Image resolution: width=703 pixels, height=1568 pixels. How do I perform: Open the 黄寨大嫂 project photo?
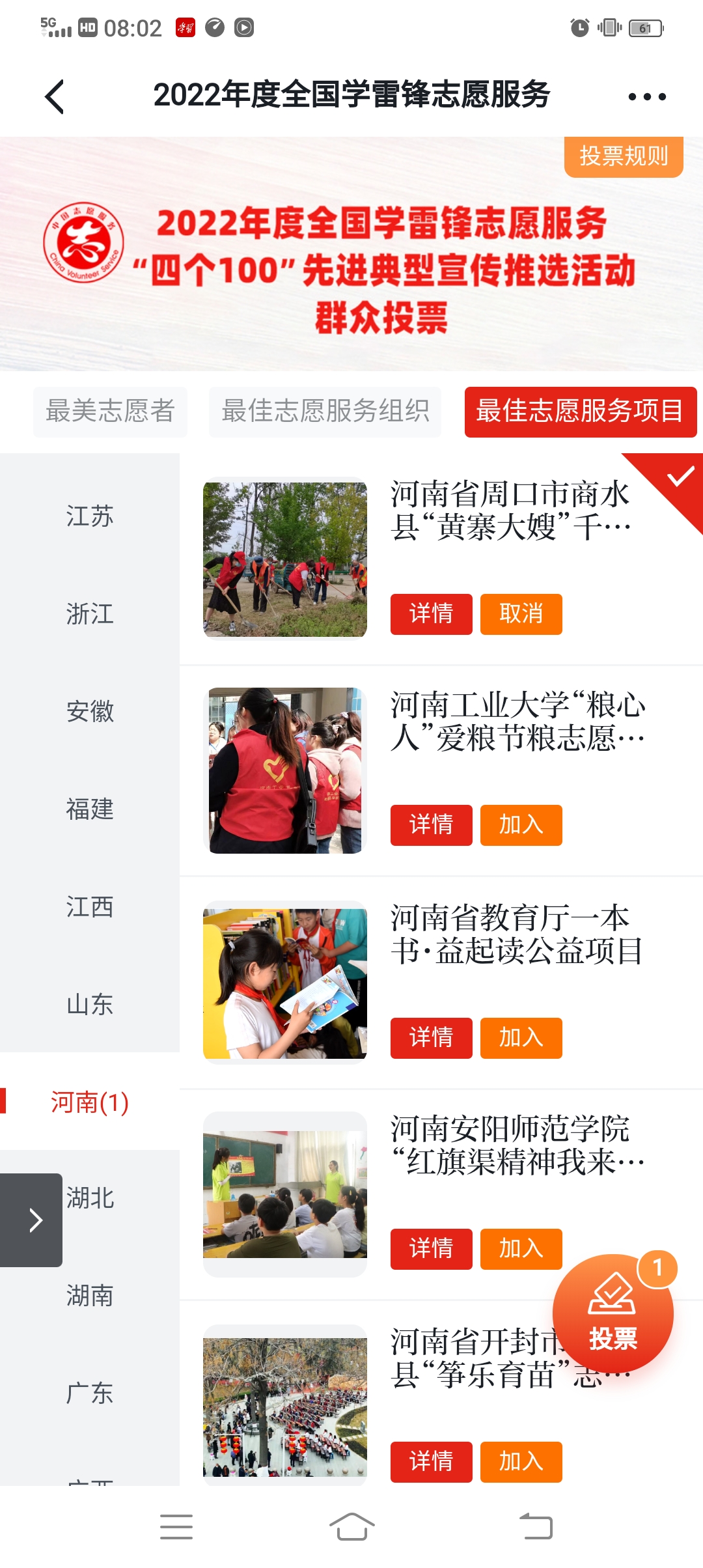pyautogui.click(x=285, y=559)
